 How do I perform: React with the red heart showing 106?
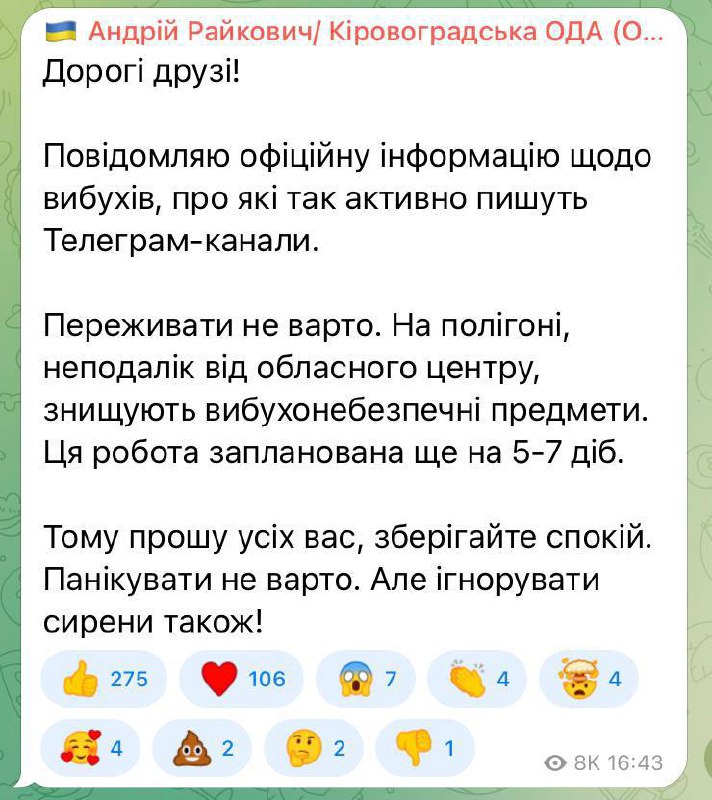(x=242, y=680)
